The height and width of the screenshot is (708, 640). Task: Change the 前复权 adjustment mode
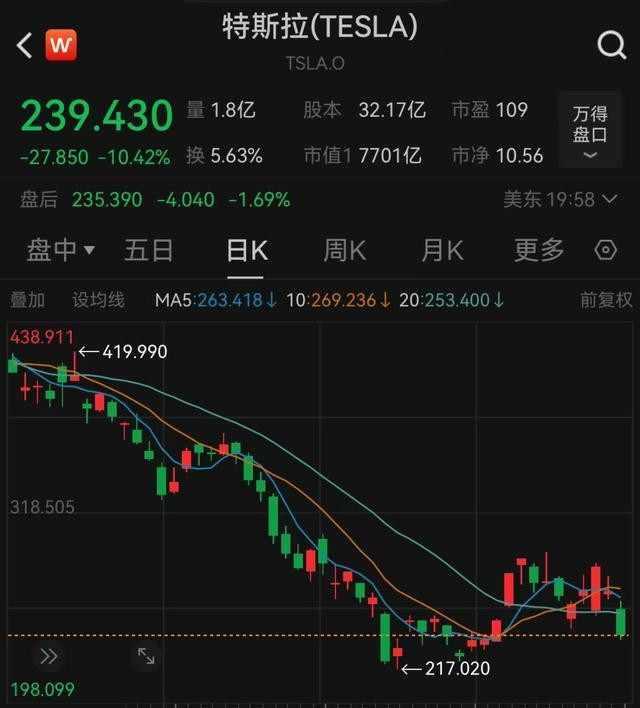pyautogui.click(x=606, y=300)
